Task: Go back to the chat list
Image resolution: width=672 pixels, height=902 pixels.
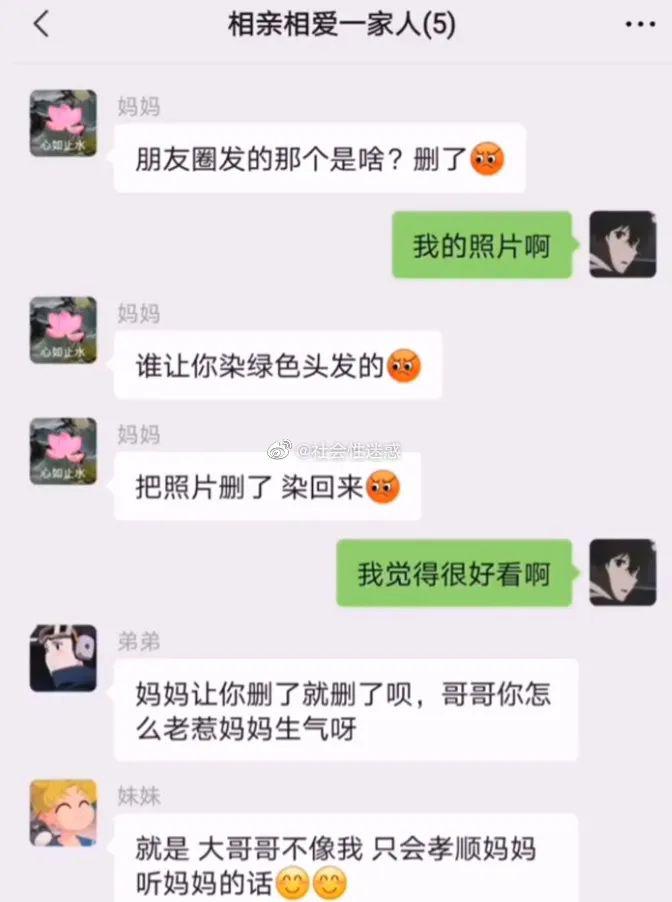Action: pos(40,25)
